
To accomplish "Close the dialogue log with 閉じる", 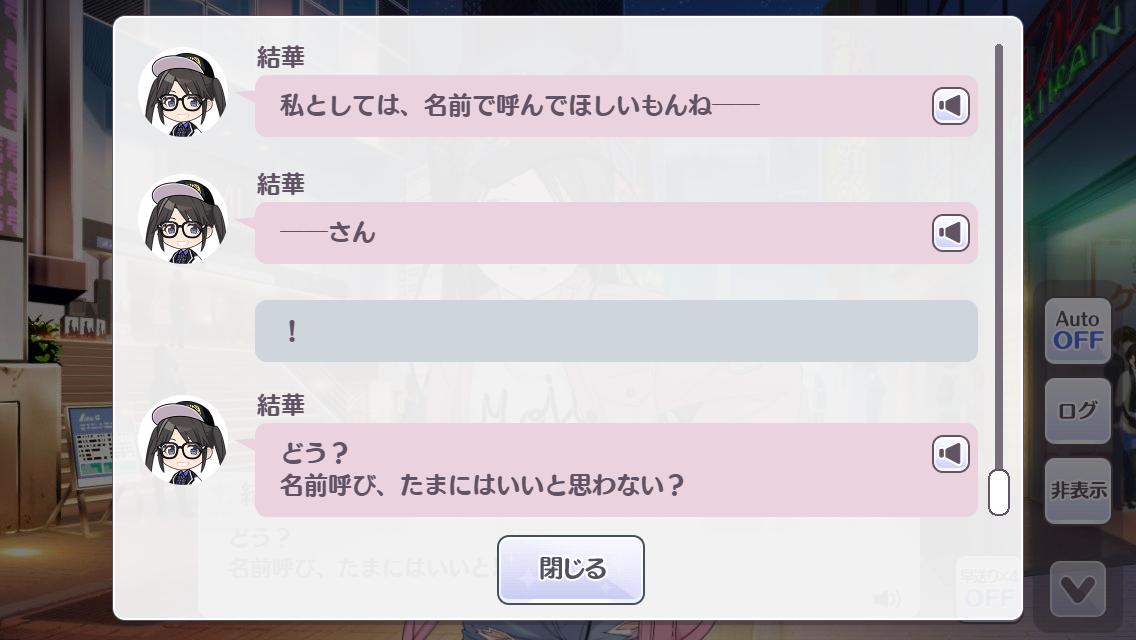I will 570,569.
